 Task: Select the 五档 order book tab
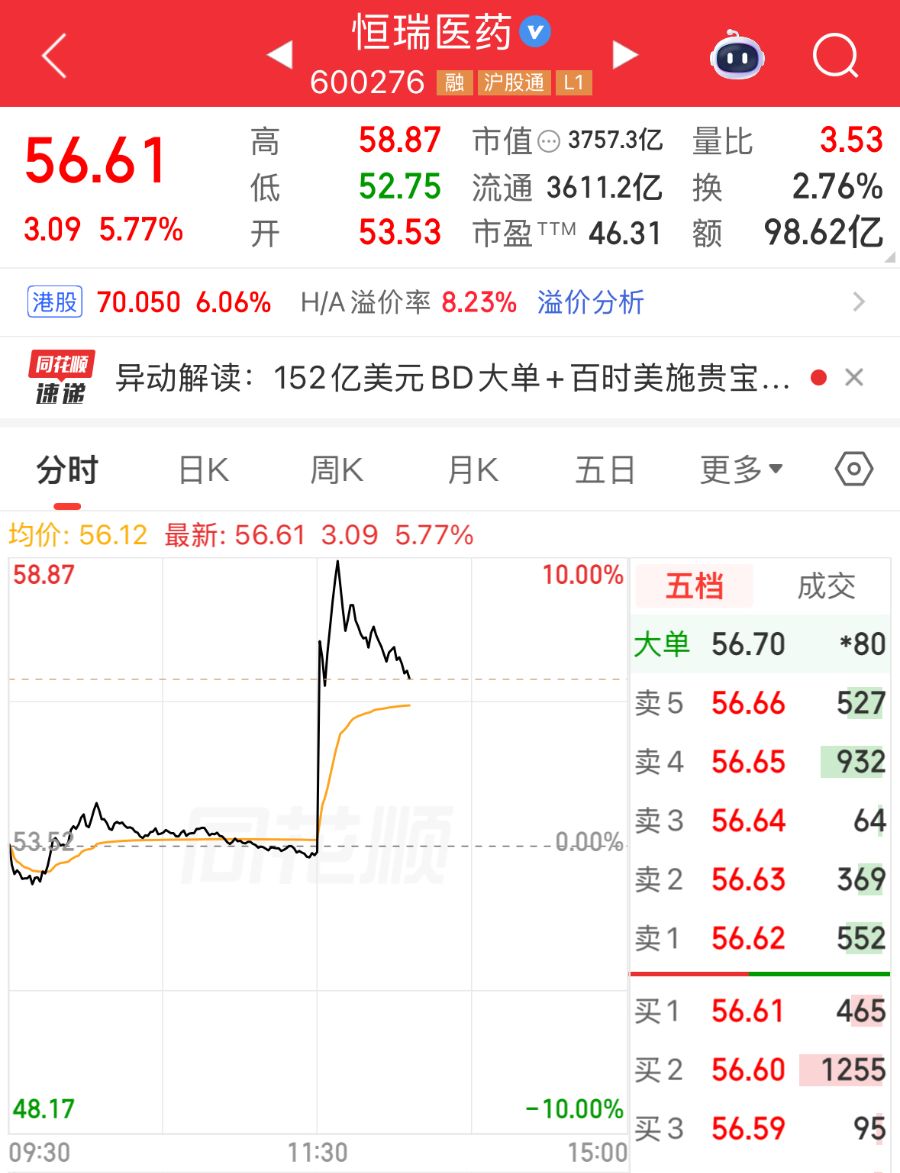[694, 586]
